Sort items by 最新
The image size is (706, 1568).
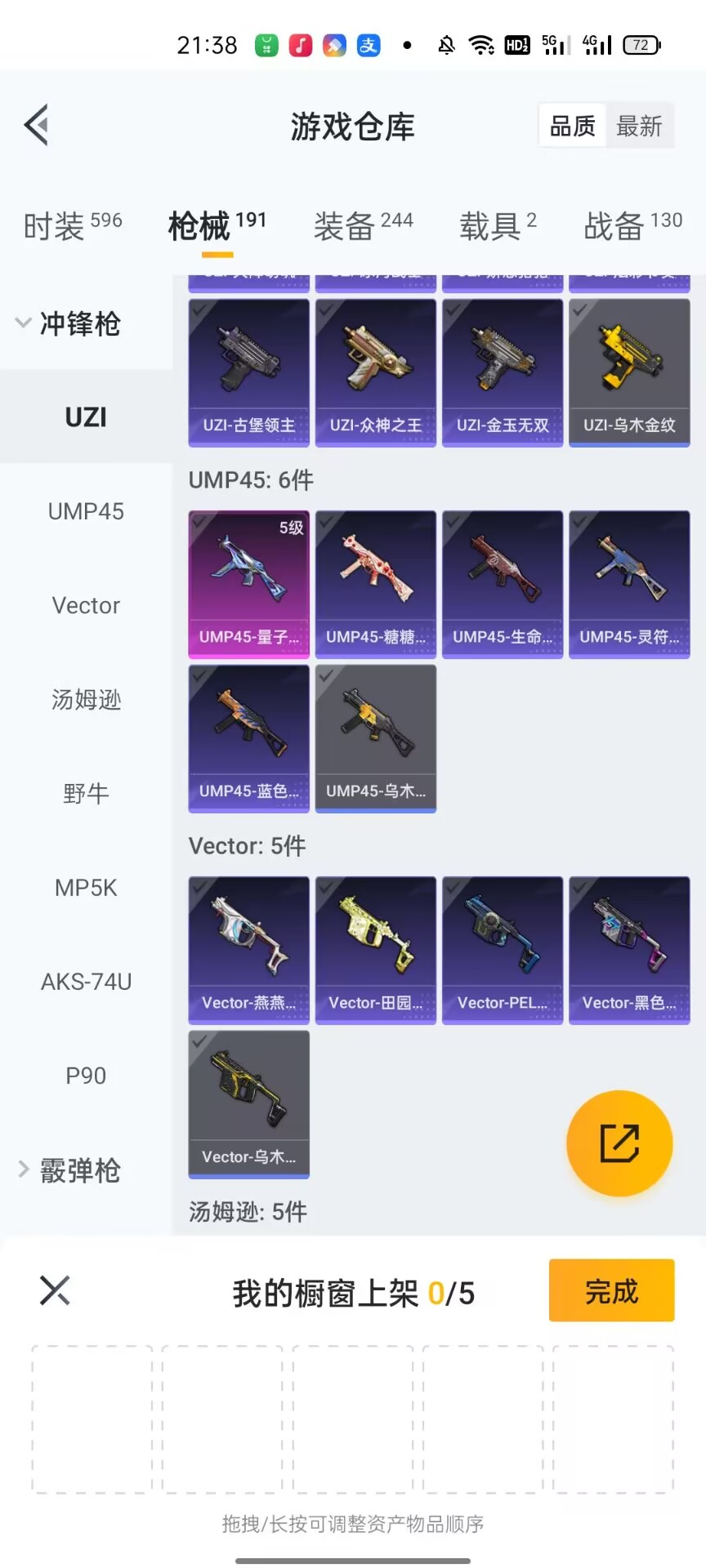[x=639, y=126]
